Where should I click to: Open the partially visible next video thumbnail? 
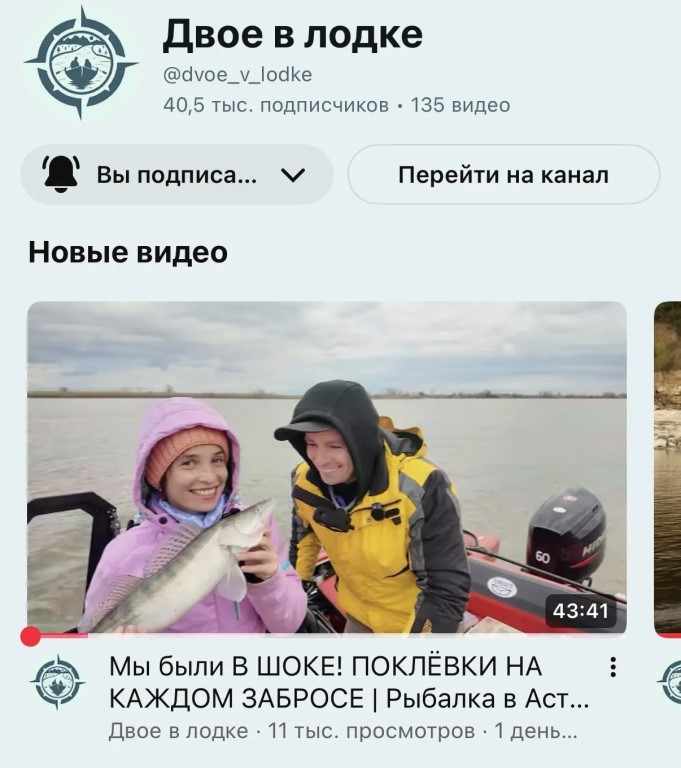(667, 467)
